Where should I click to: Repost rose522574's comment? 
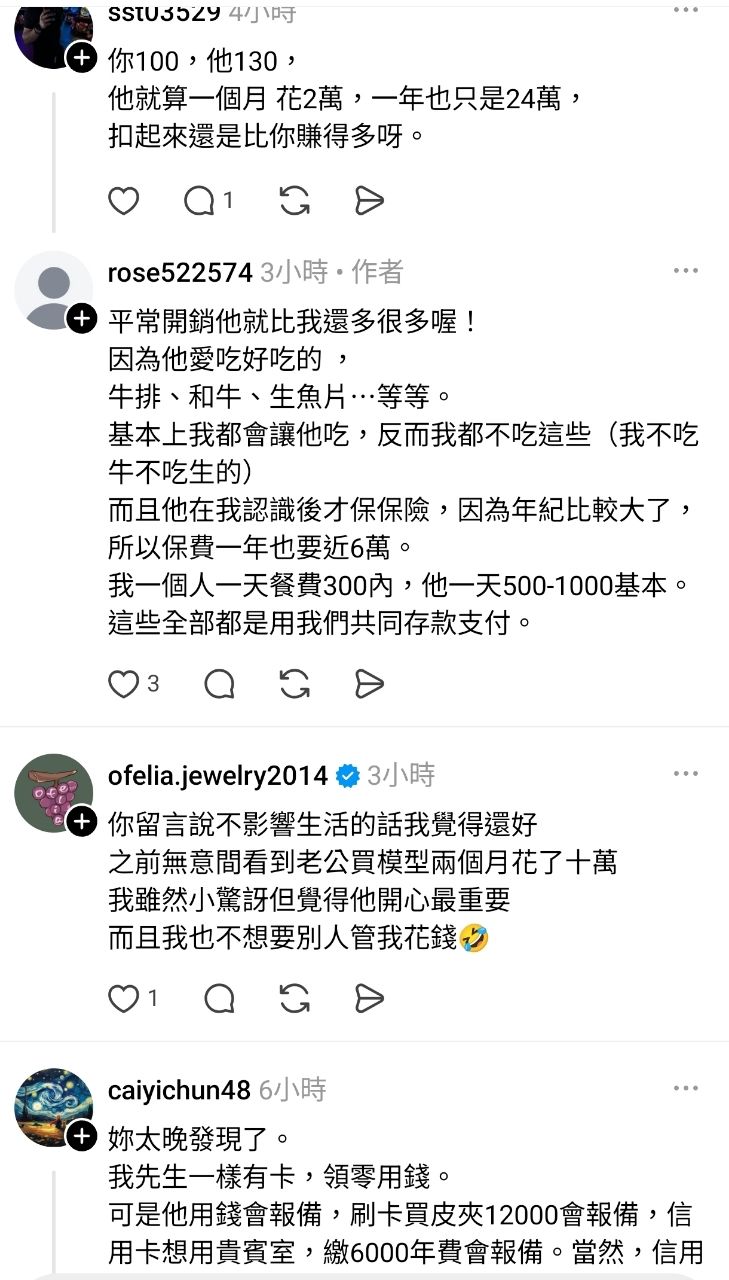(x=294, y=684)
